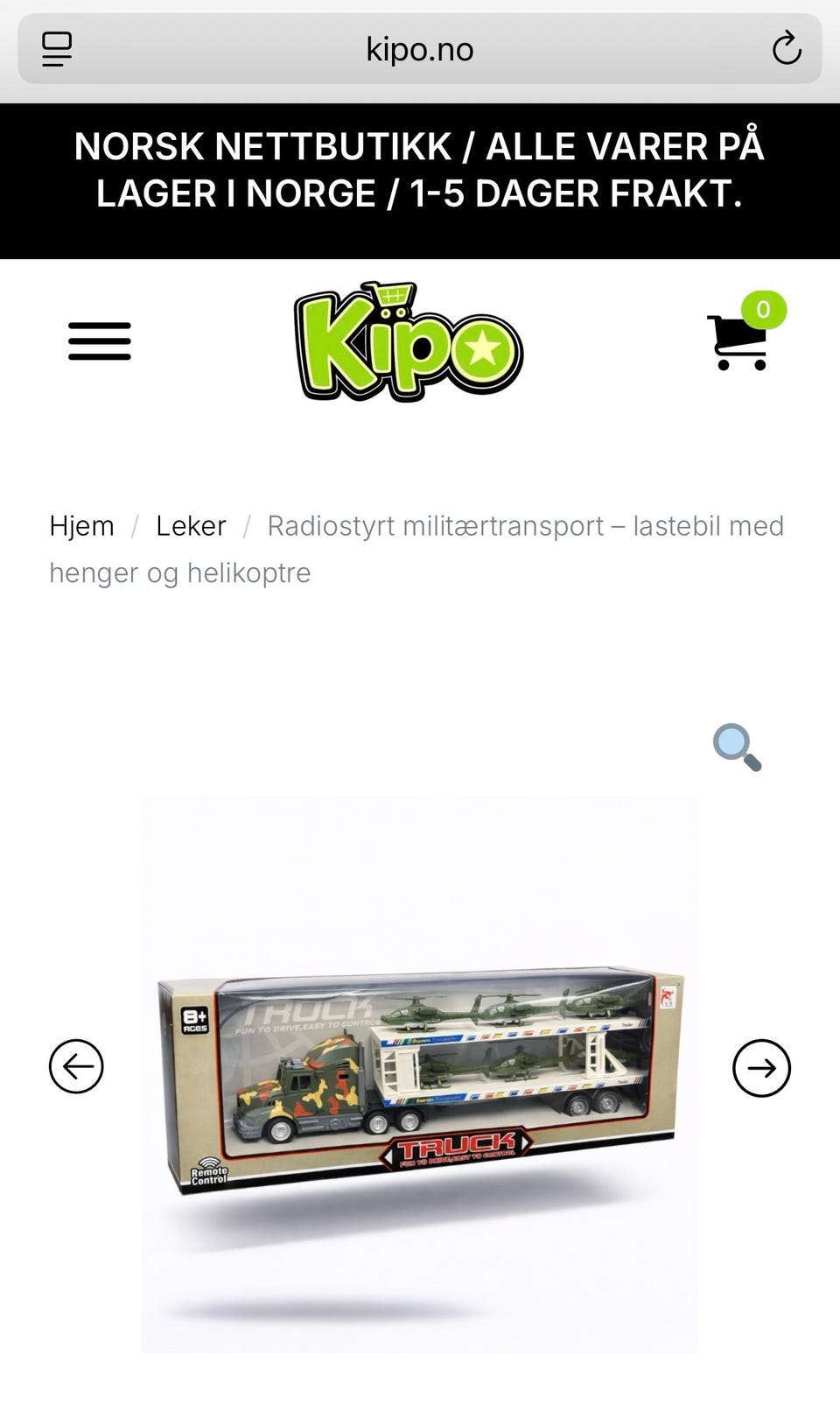Expand the menu with the hamburger button
The width and height of the screenshot is (840, 1412).
coord(99,341)
